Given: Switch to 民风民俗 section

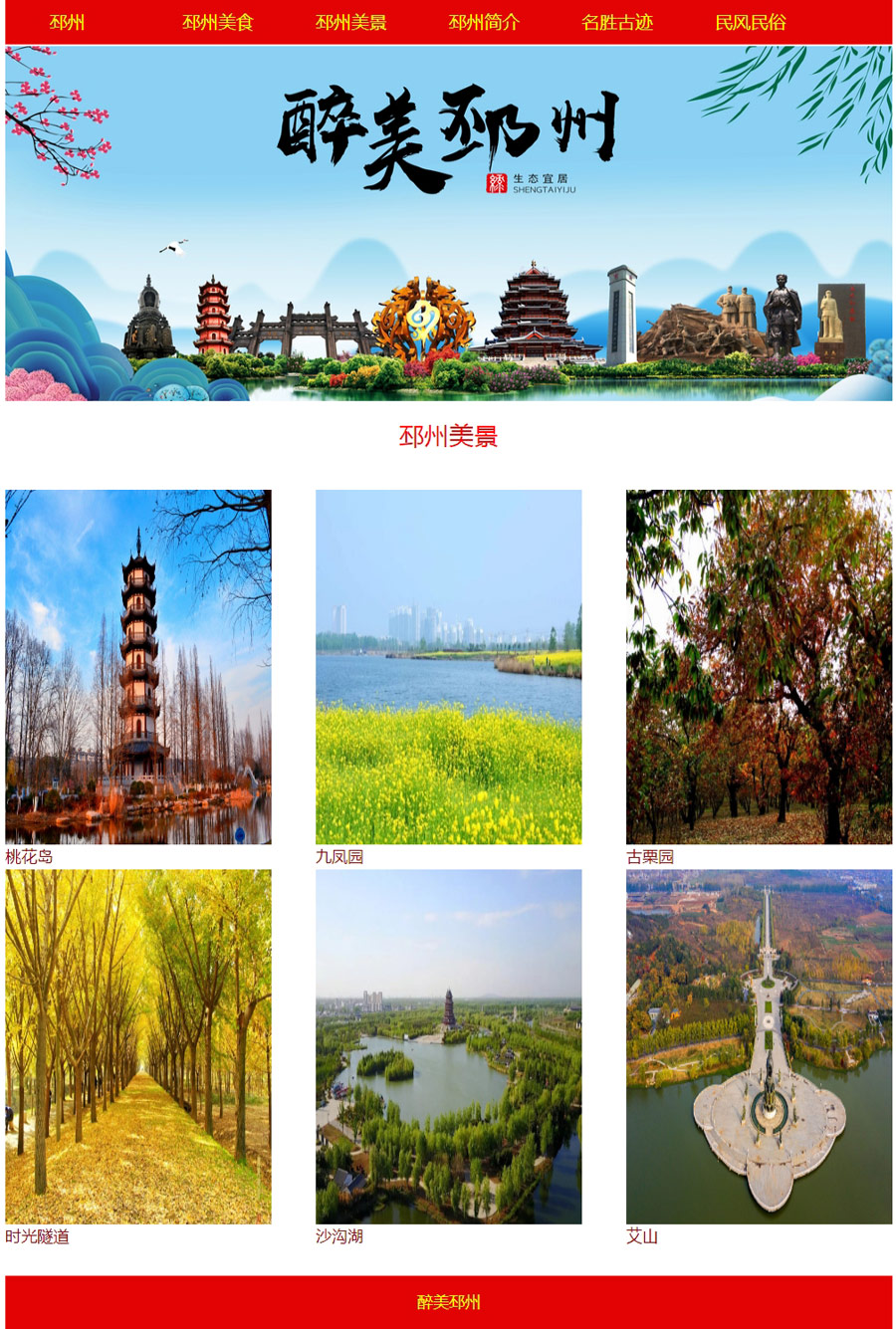Looking at the screenshot, I should (x=750, y=22).
